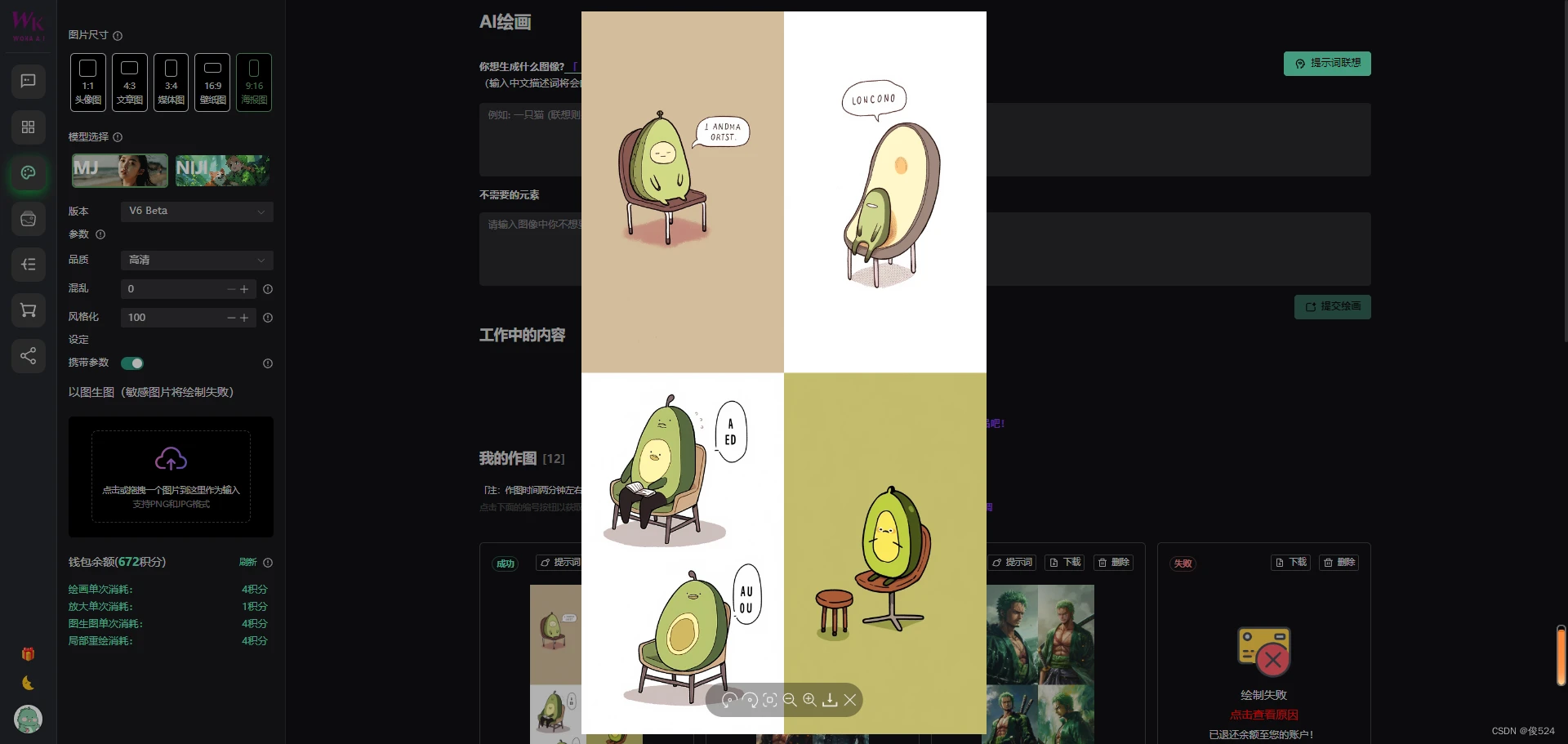Rotate the previewed image clockwise
This screenshot has height=744, width=1568.
coord(750,700)
